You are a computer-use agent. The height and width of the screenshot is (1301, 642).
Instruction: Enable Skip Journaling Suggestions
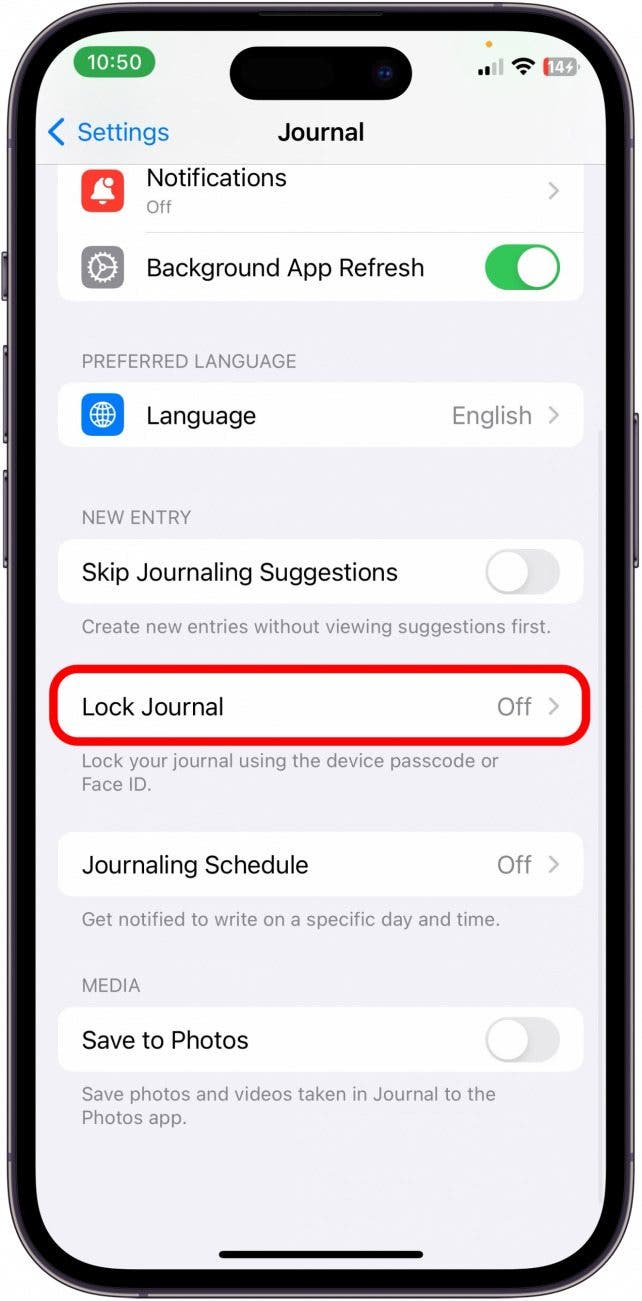521,572
